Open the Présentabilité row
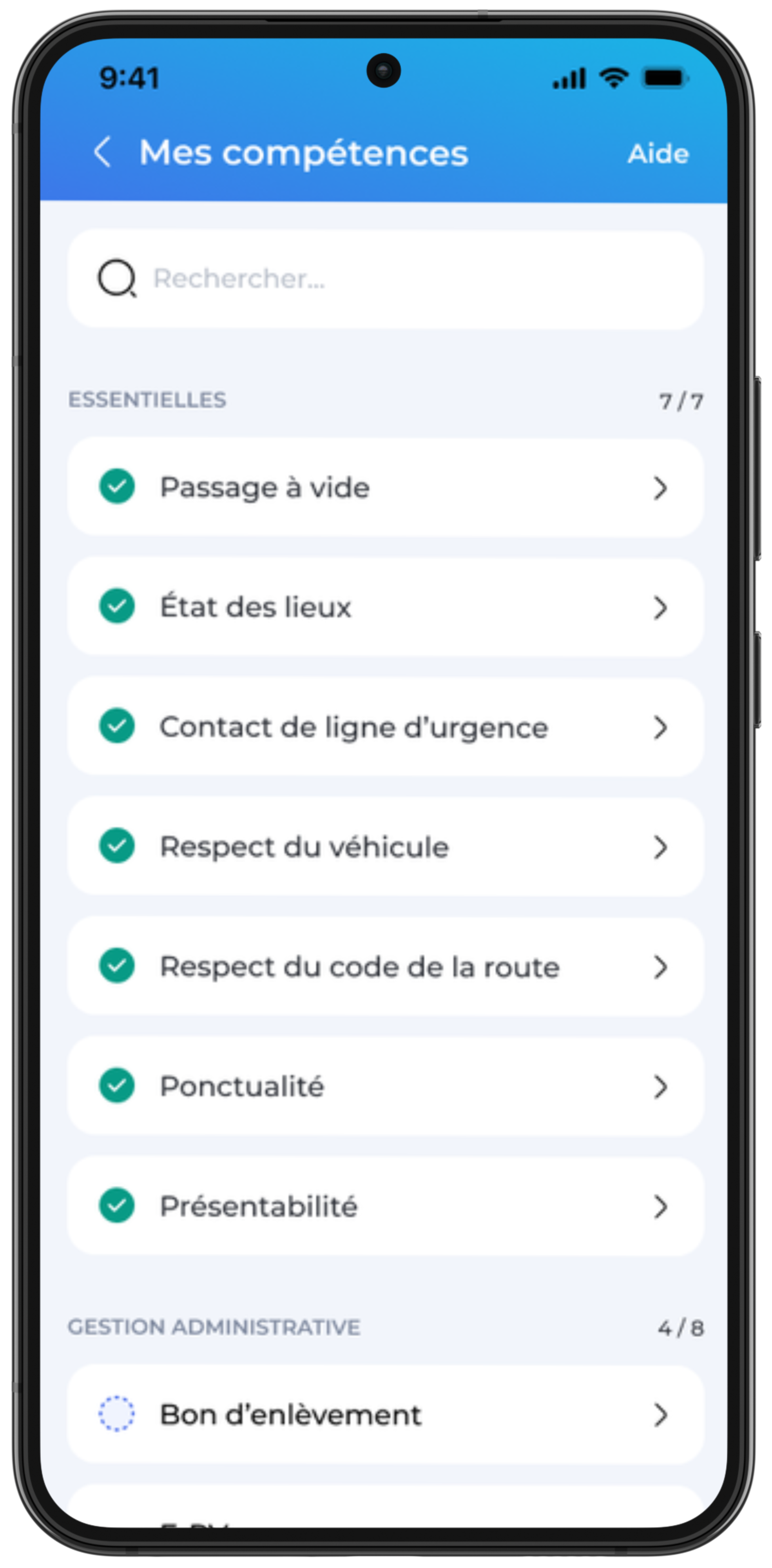Screen dimensions: 772x1568 (x=386, y=1207)
